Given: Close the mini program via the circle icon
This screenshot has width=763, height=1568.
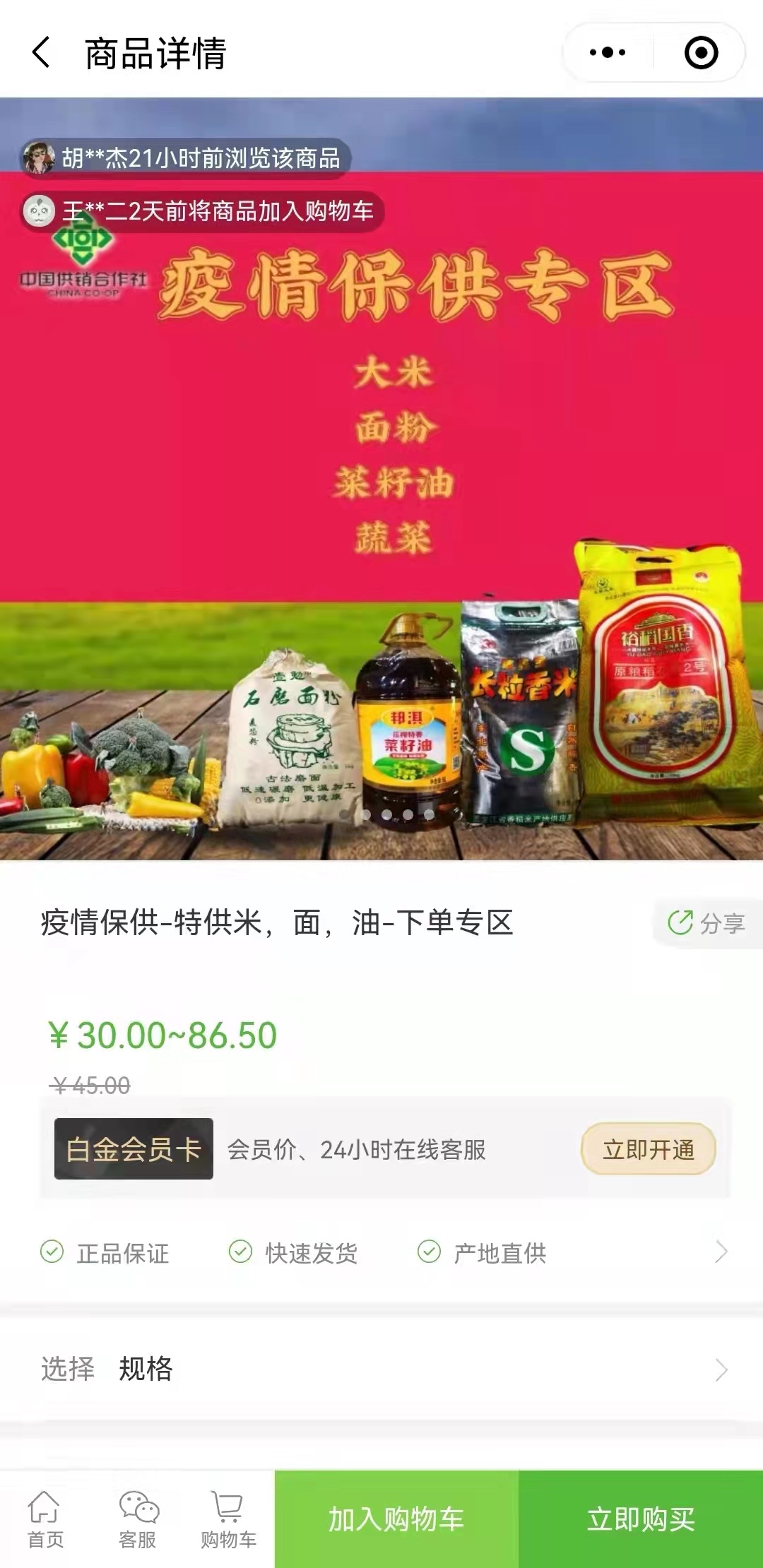Looking at the screenshot, I should click(x=701, y=53).
